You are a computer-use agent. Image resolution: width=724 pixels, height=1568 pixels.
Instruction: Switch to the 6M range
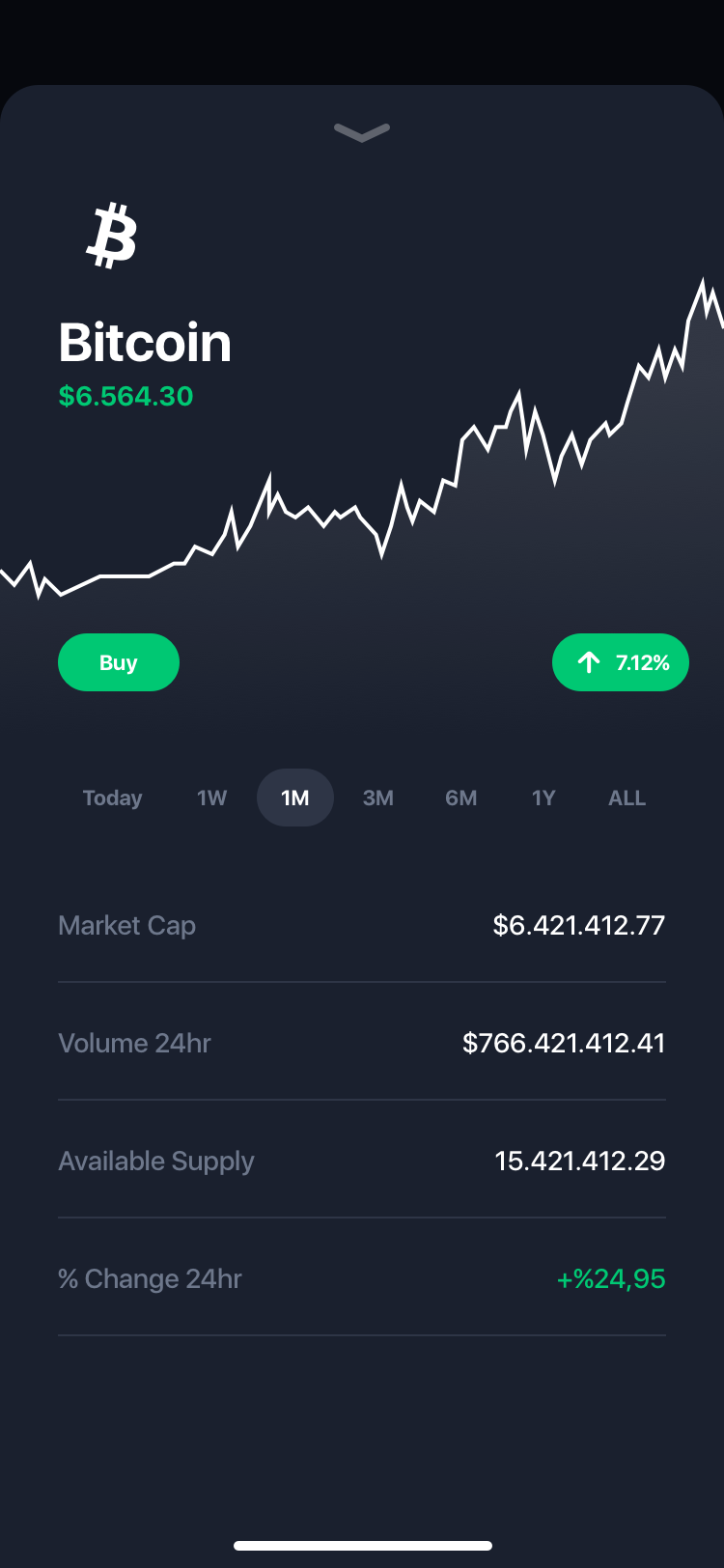coord(461,798)
